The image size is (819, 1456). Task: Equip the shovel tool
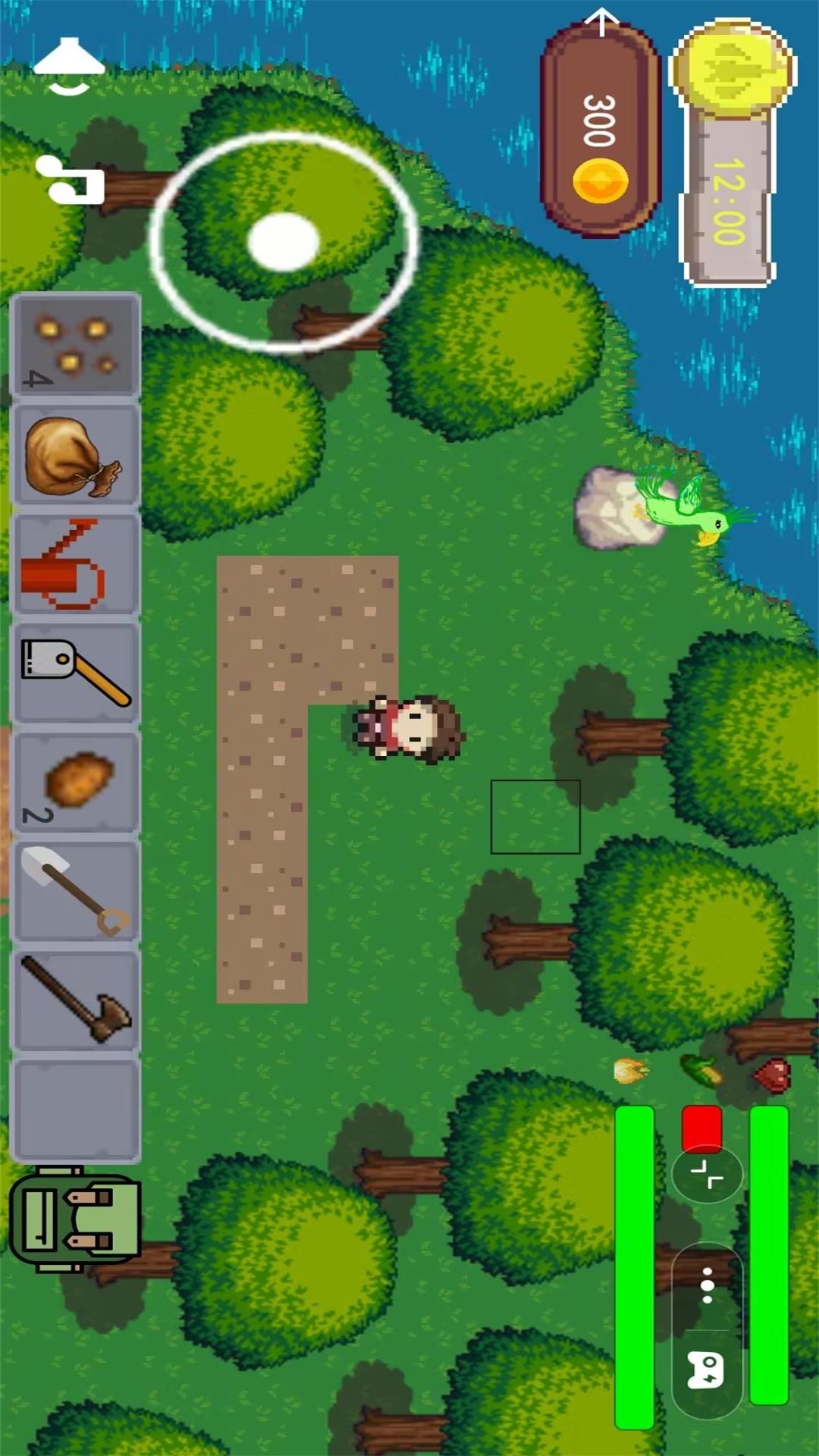(75, 893)
